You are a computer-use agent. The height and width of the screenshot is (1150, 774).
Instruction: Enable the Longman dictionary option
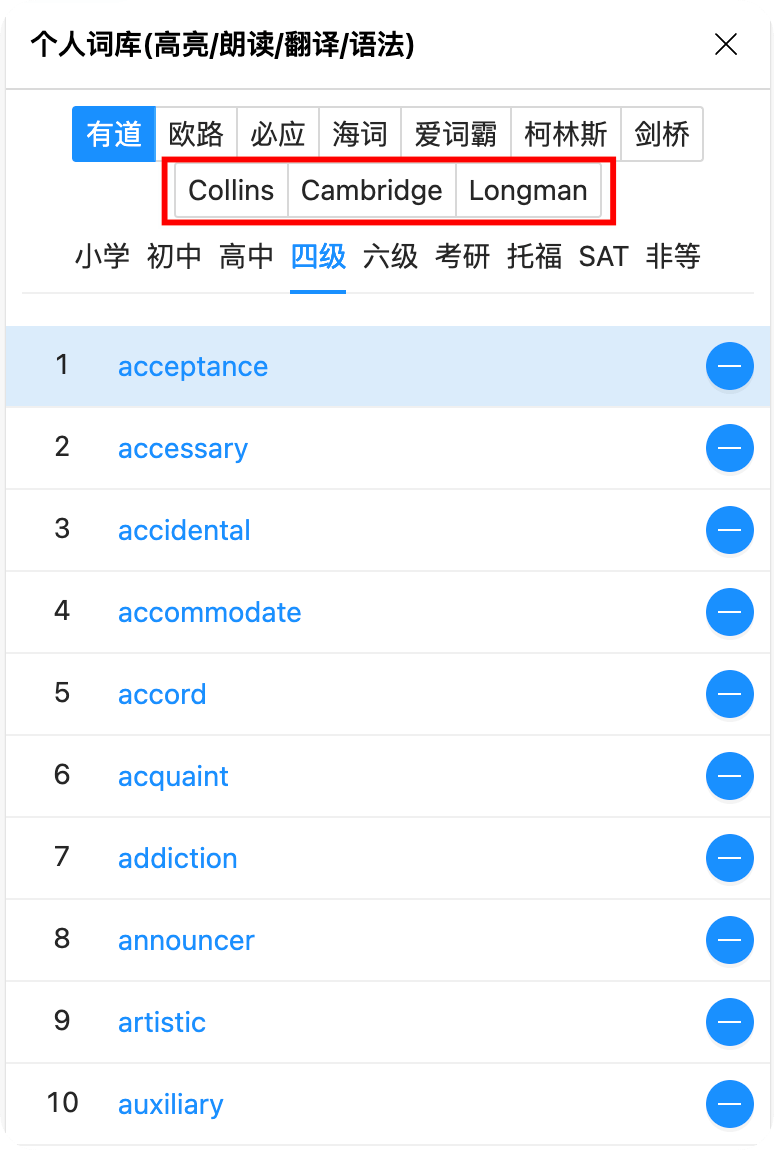click(528, 190)
